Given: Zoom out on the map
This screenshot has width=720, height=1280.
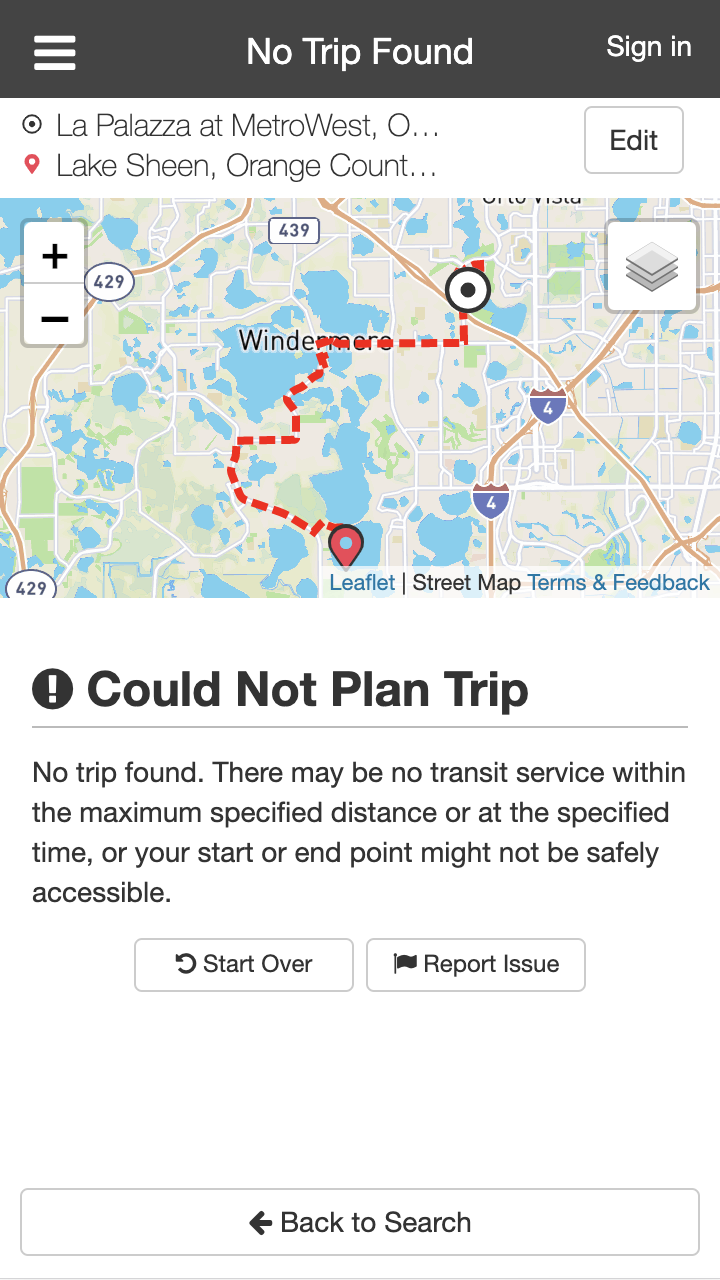Looking at the screenshot, I should pyautogui.click(x=55, y=318).
